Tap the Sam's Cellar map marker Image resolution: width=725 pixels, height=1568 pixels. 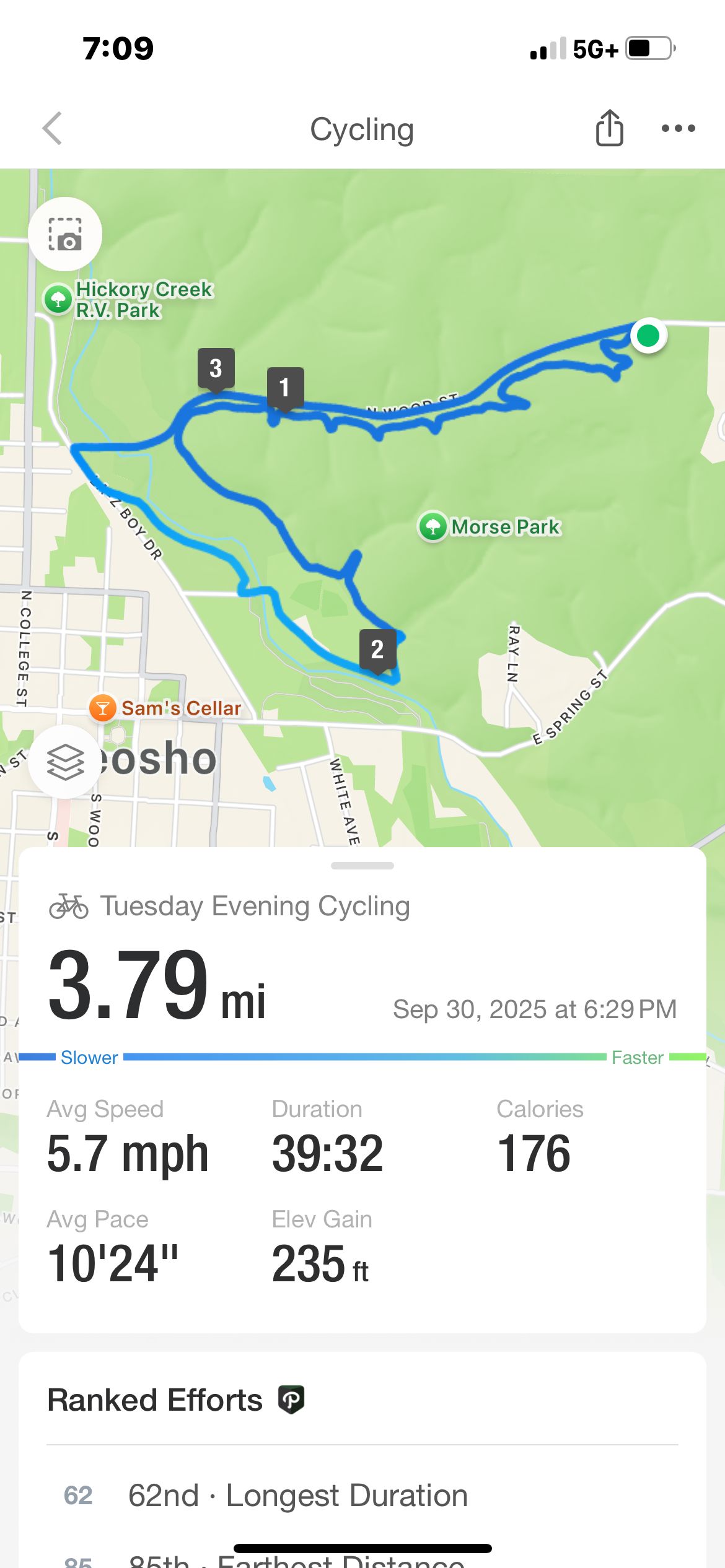[x=103, y=708]
